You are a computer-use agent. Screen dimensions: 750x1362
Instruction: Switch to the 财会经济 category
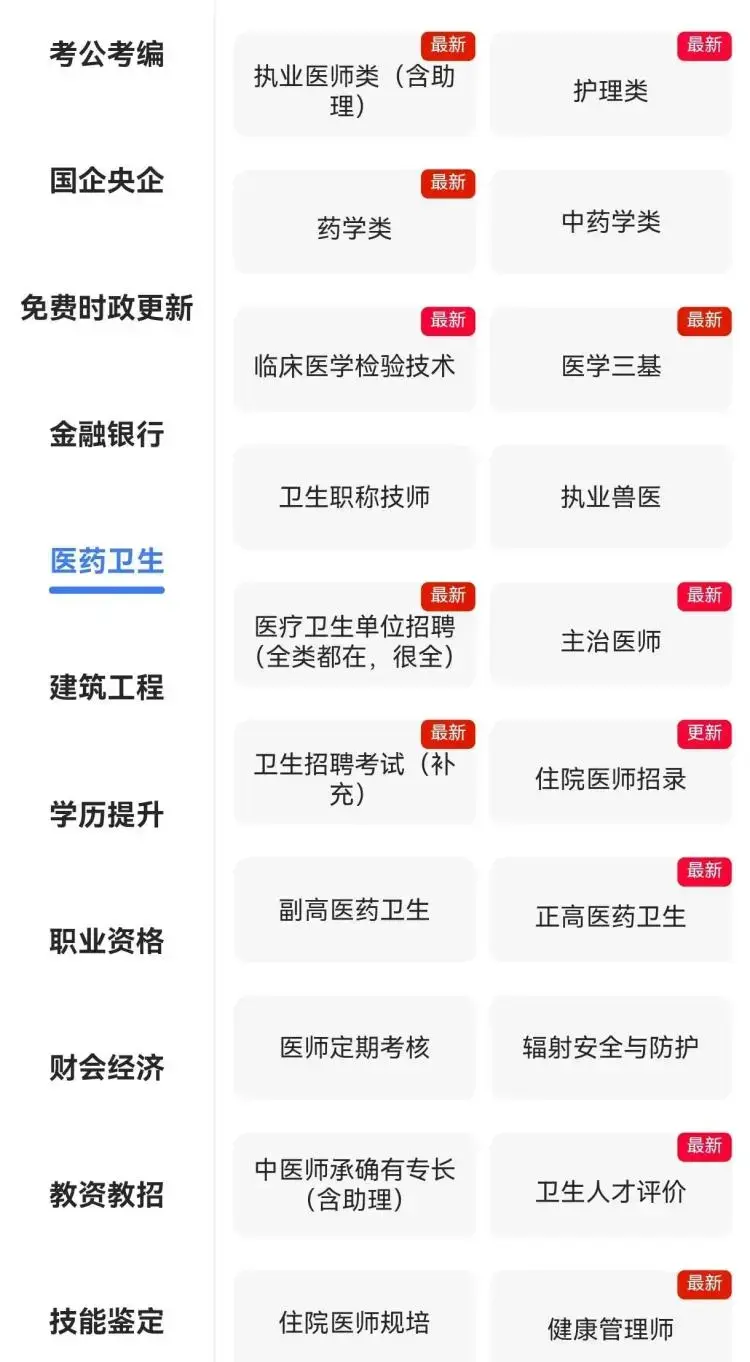pyautogui.click(x=107, y=1068)
